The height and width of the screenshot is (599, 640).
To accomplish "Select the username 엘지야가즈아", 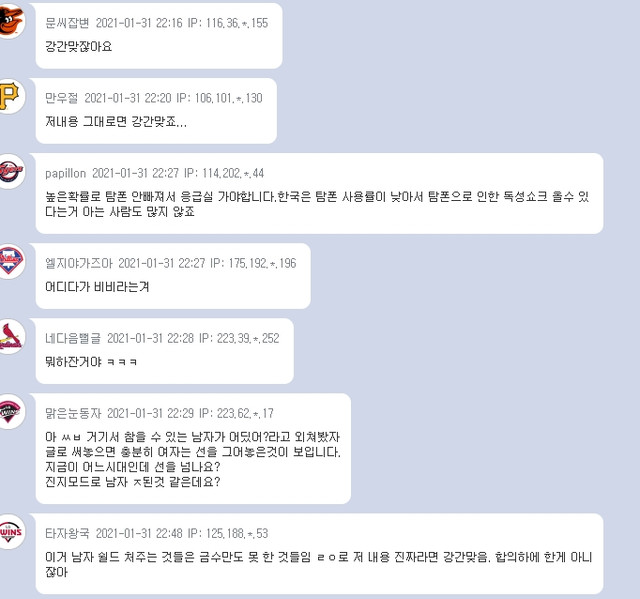I will pyautogui.click(x=78, y=263).
